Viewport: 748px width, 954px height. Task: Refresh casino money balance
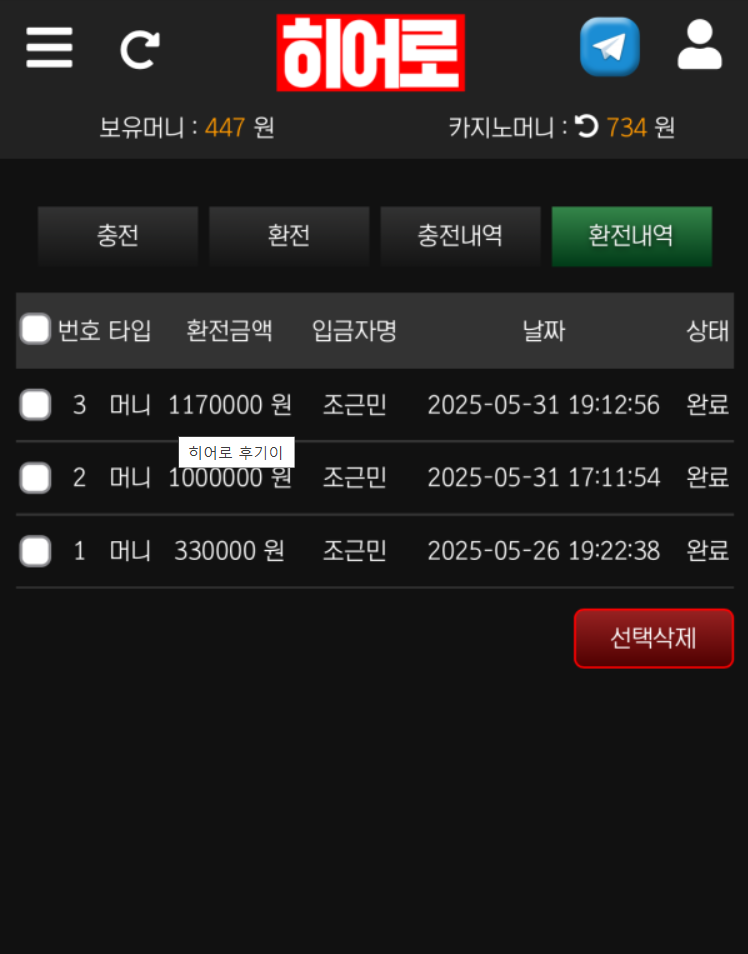(x=587, y=127)
